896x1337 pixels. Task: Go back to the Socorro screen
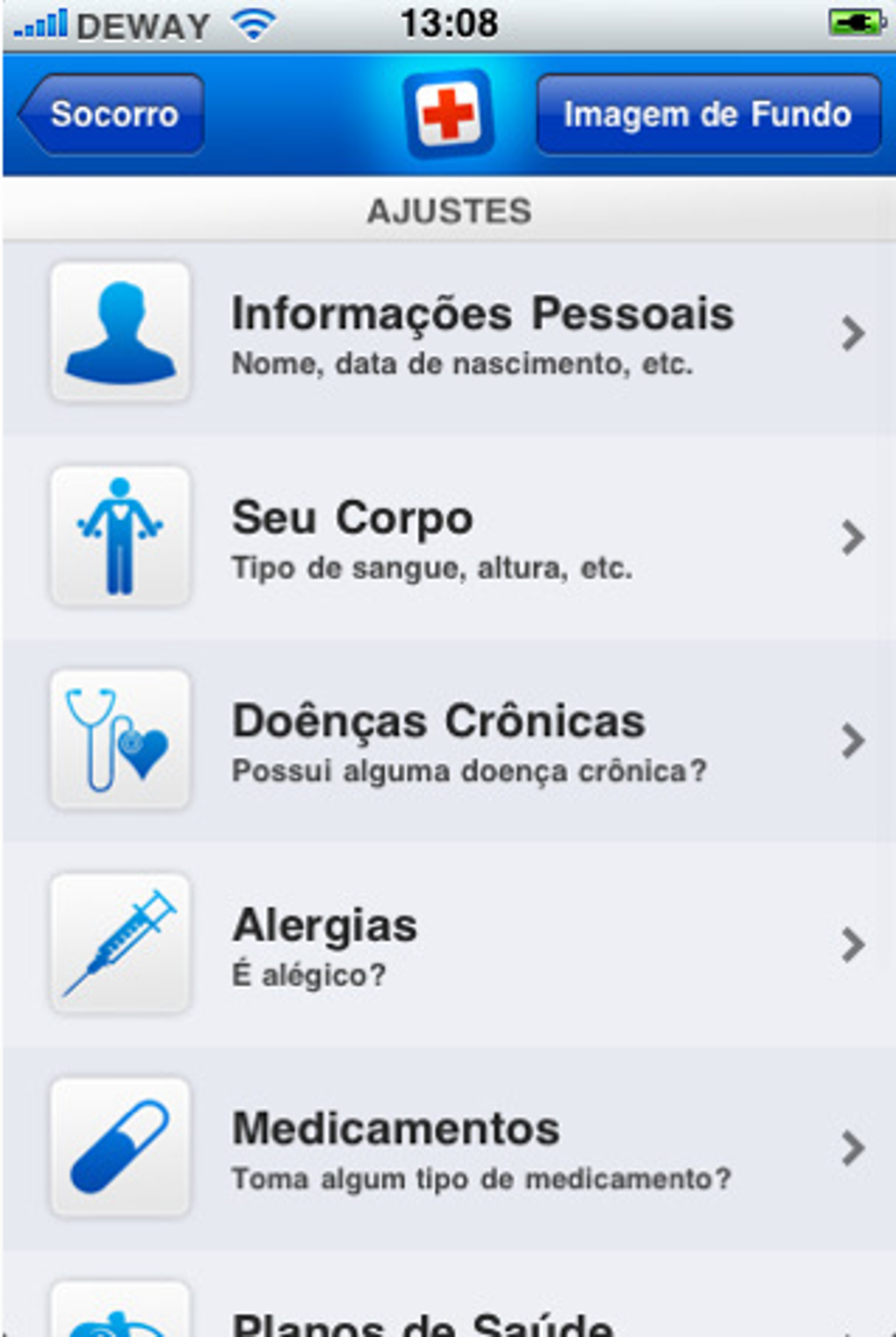tap(112, 114)
